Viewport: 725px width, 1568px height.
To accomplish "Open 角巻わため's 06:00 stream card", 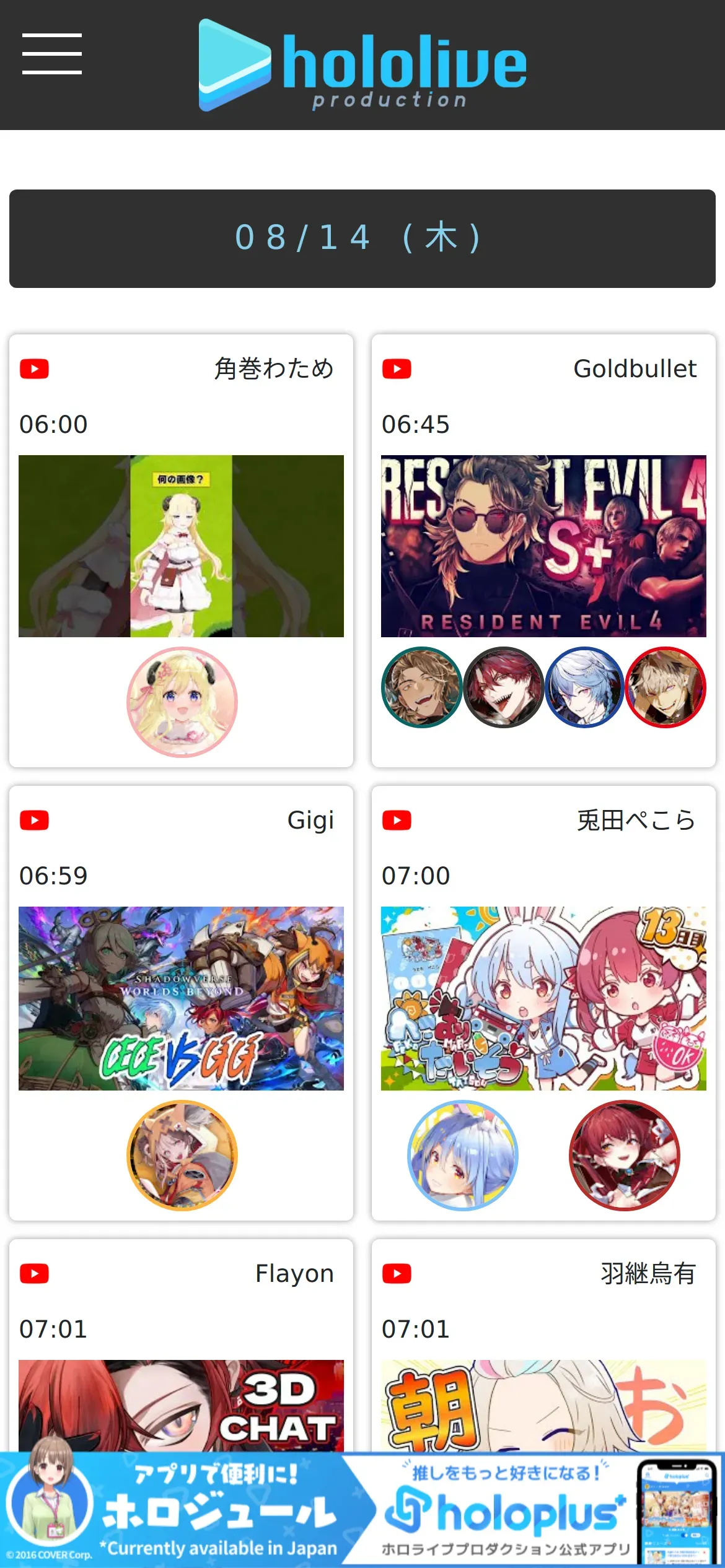I will click(x=181, y=546).
